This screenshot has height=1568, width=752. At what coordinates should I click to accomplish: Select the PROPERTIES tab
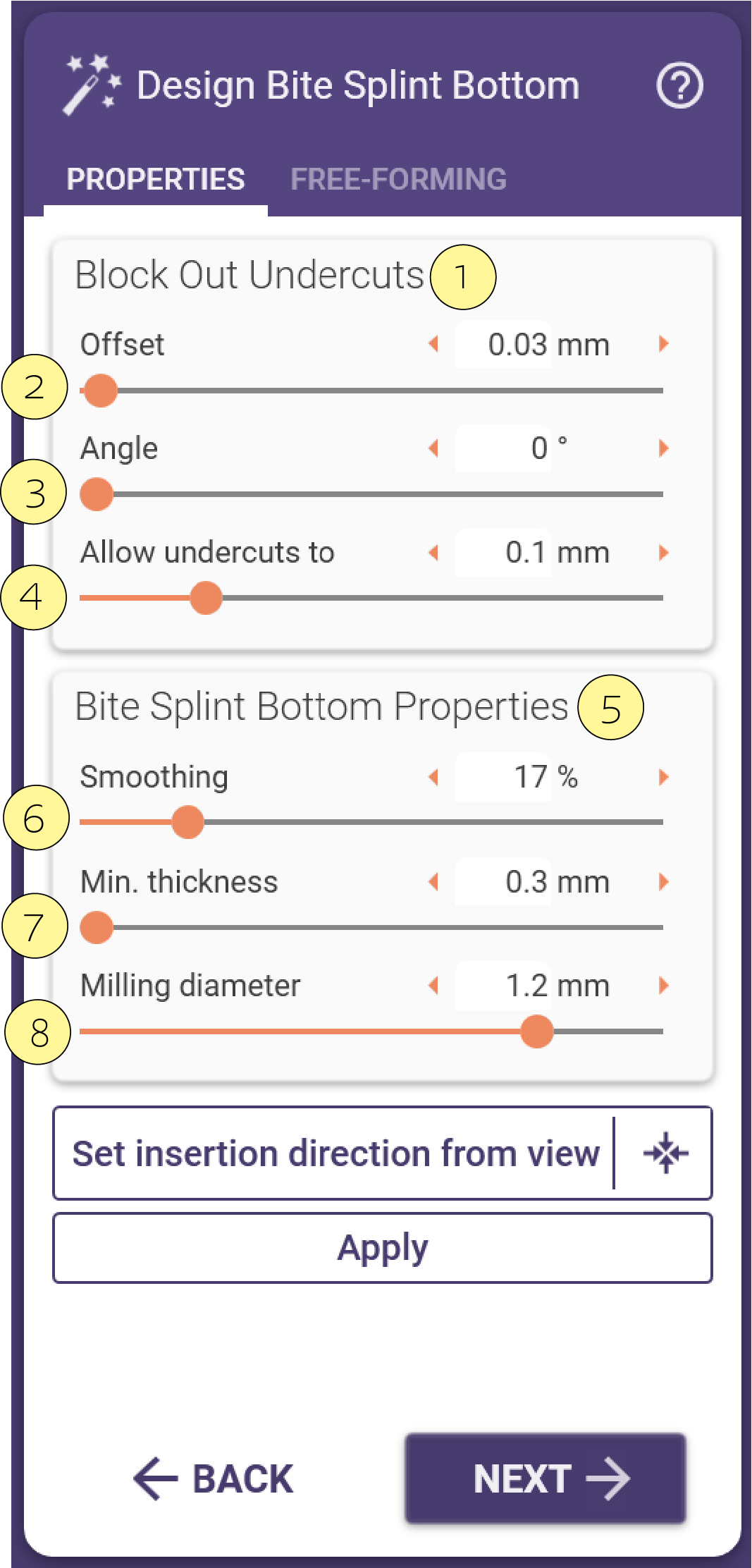(x=156, y=179)
